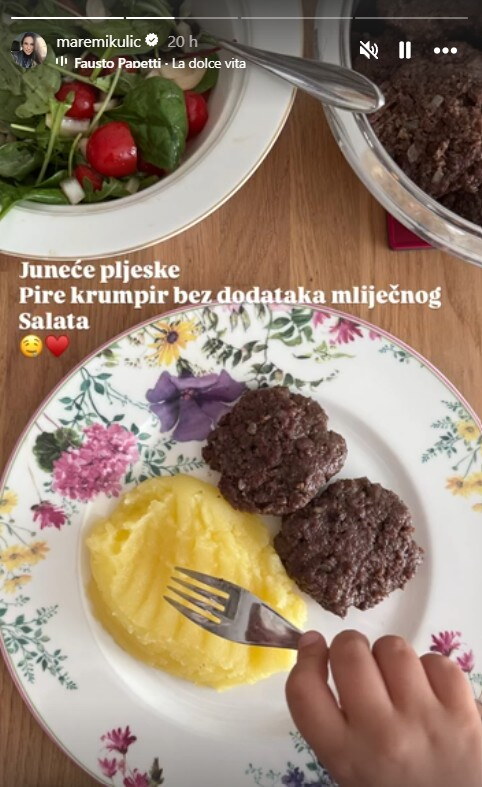Open the three-dot story options menu
482x787 pixels.
coord(445,51)
